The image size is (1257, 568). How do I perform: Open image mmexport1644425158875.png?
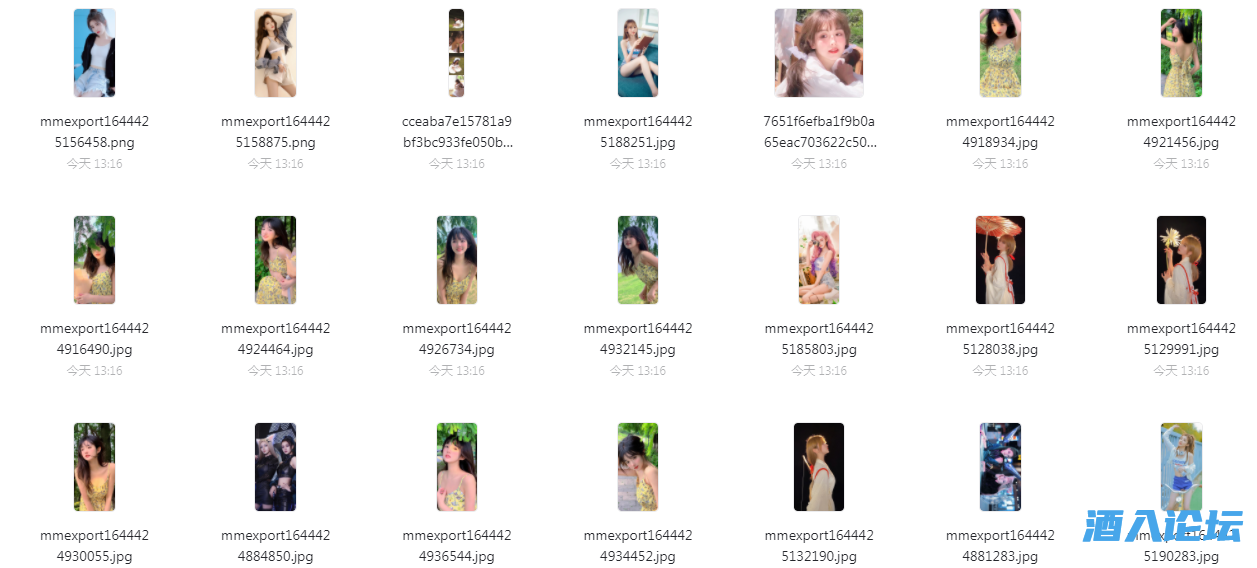tap(276, 53)
